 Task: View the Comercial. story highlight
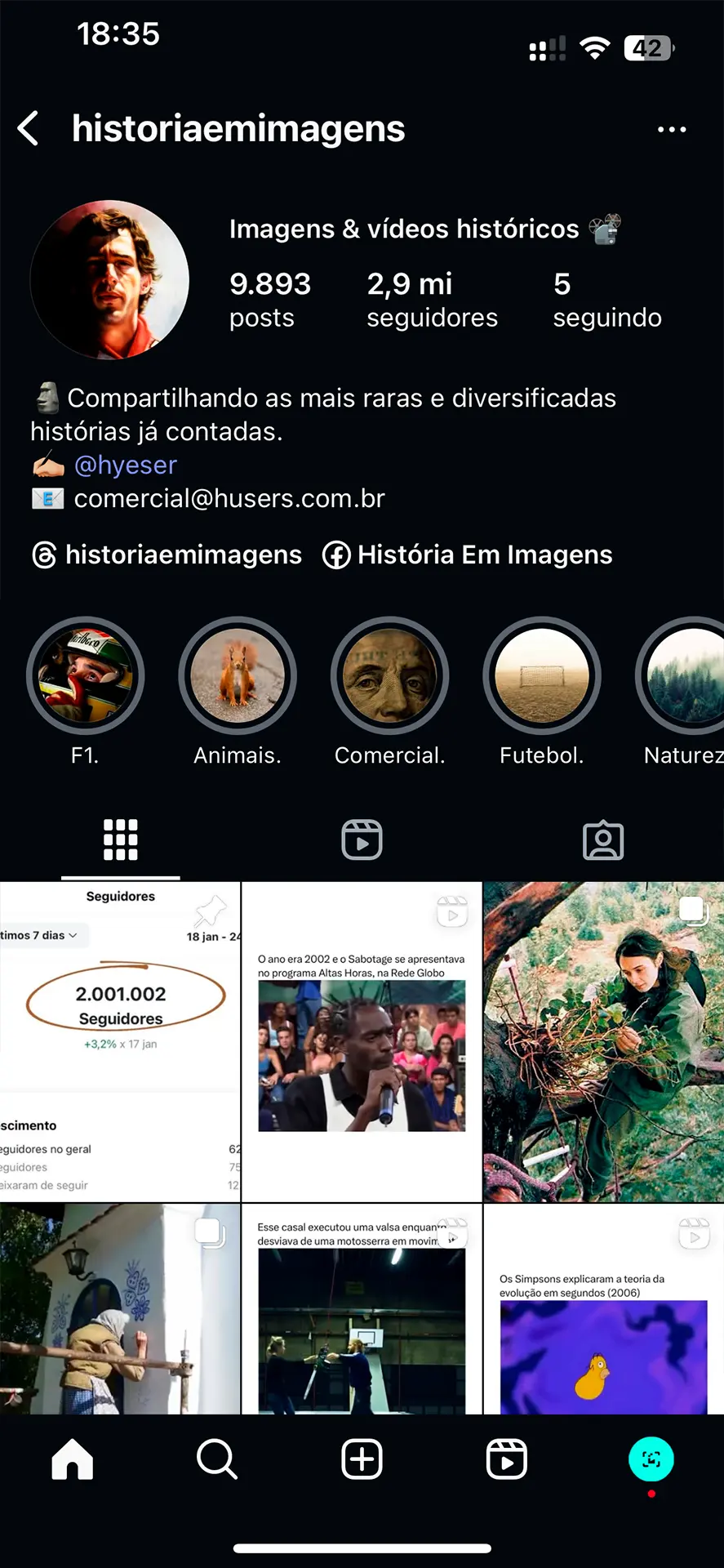pos(389,676)
